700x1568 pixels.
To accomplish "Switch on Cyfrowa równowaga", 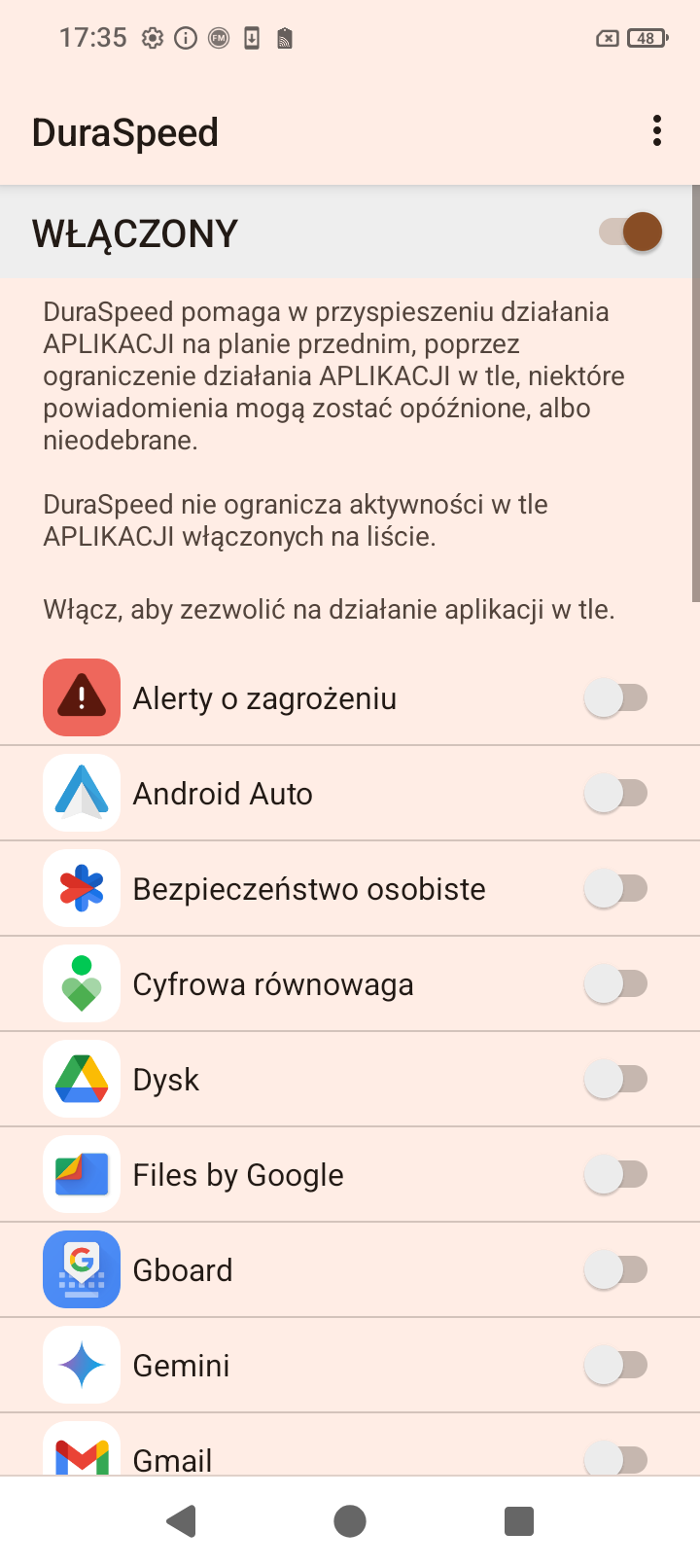I will (616, 984).
